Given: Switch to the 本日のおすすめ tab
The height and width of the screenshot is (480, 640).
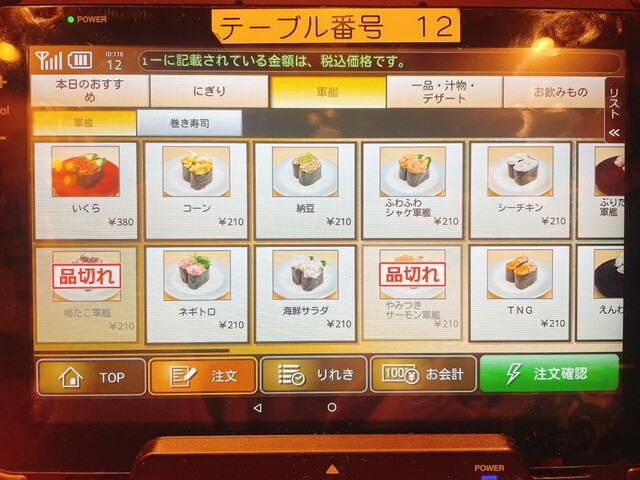Looking at the screenshot, I should (x=89, y=91).
